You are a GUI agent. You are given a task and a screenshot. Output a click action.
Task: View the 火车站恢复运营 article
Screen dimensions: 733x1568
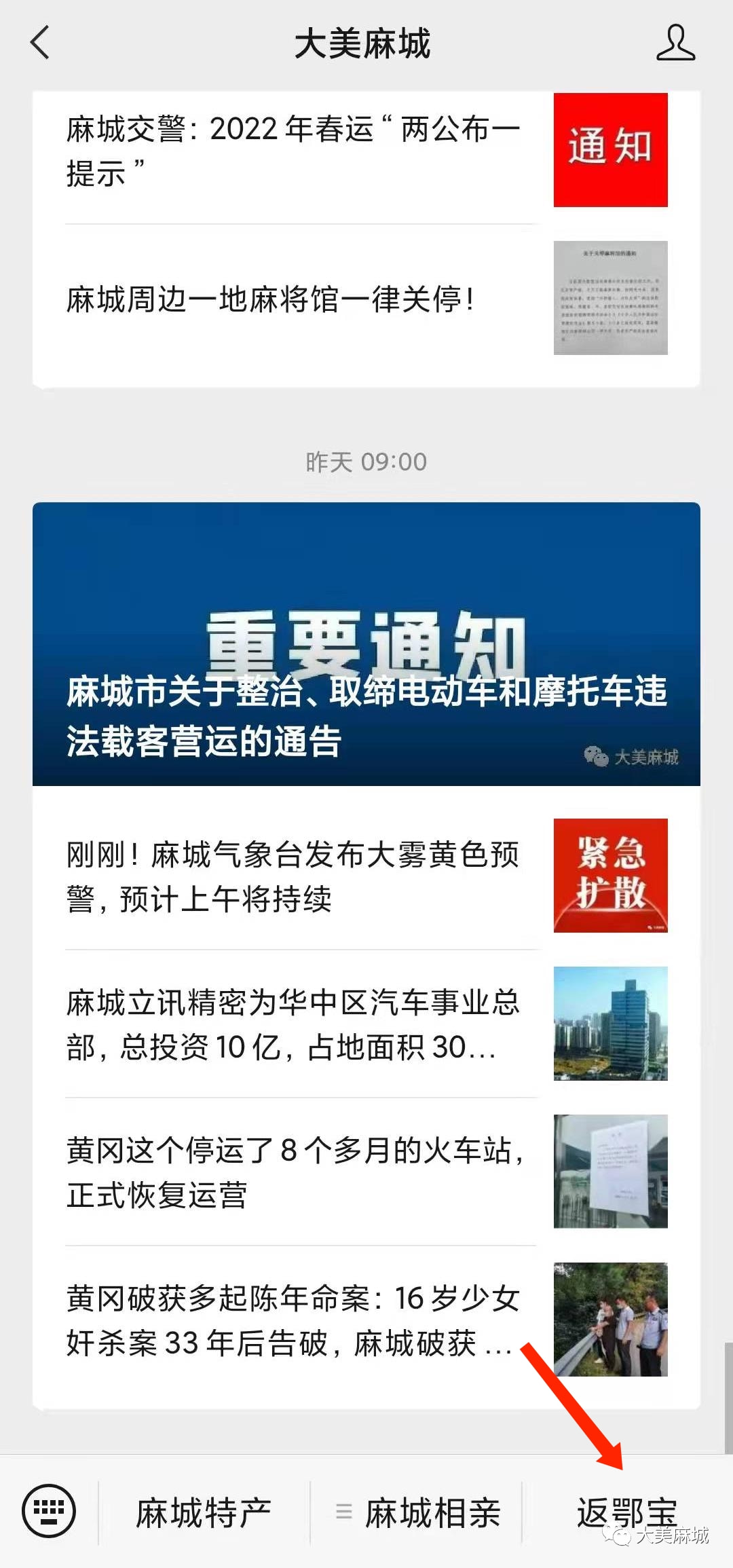pyautogui.click(x=366, y=1172)
